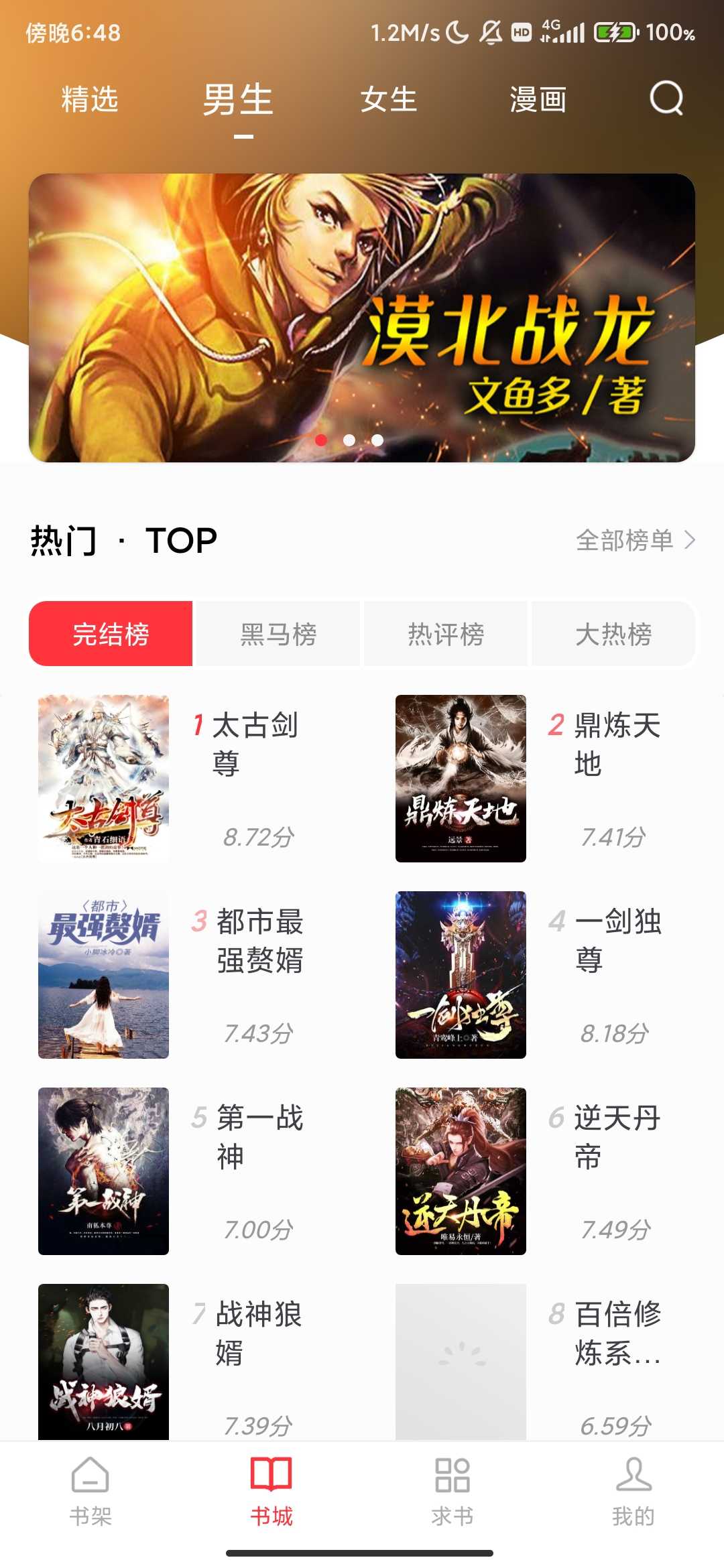Open the book 一剑独尊

461,974
